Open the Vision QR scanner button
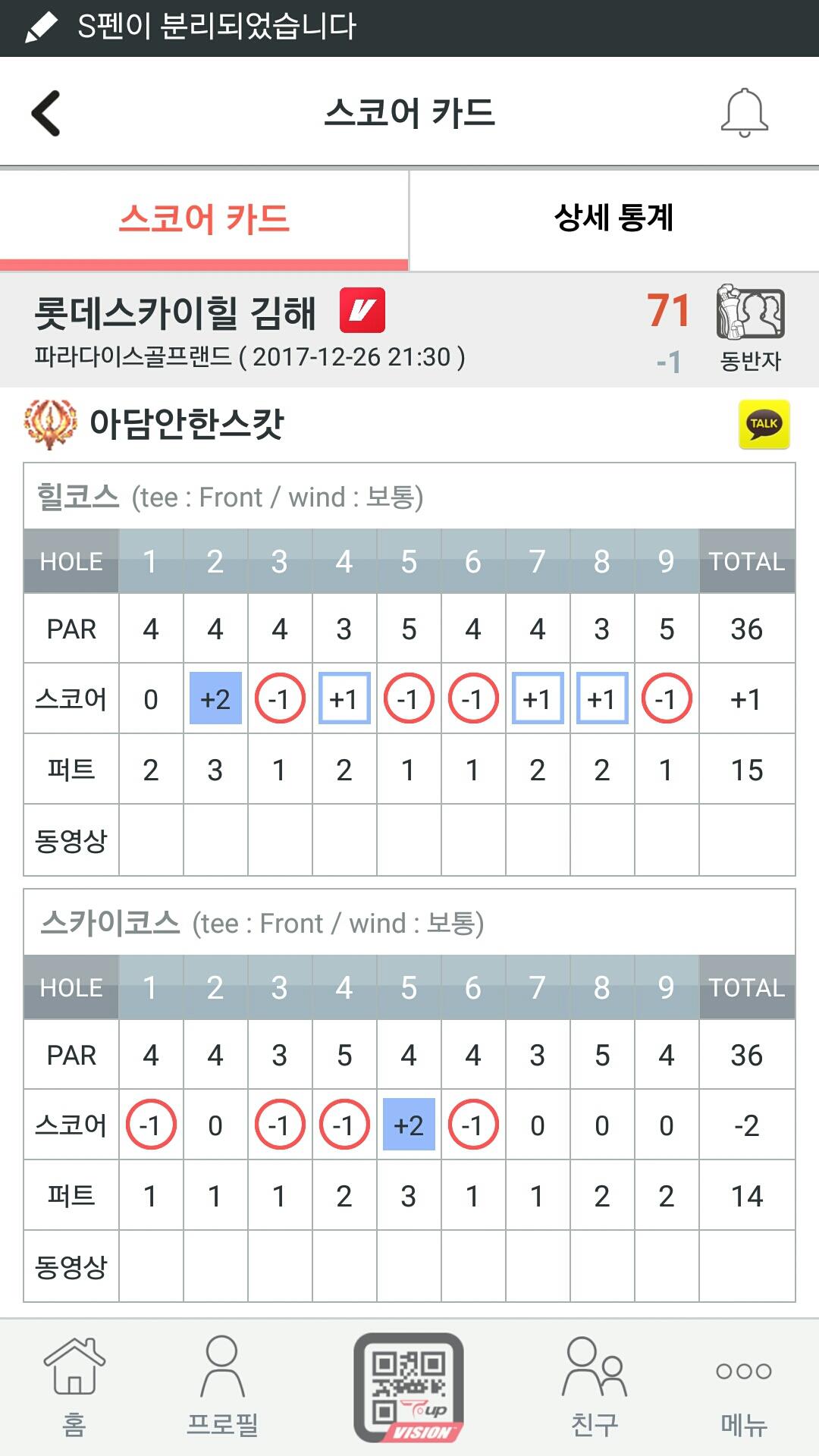819x1456 pixels. pos(409,1387)
